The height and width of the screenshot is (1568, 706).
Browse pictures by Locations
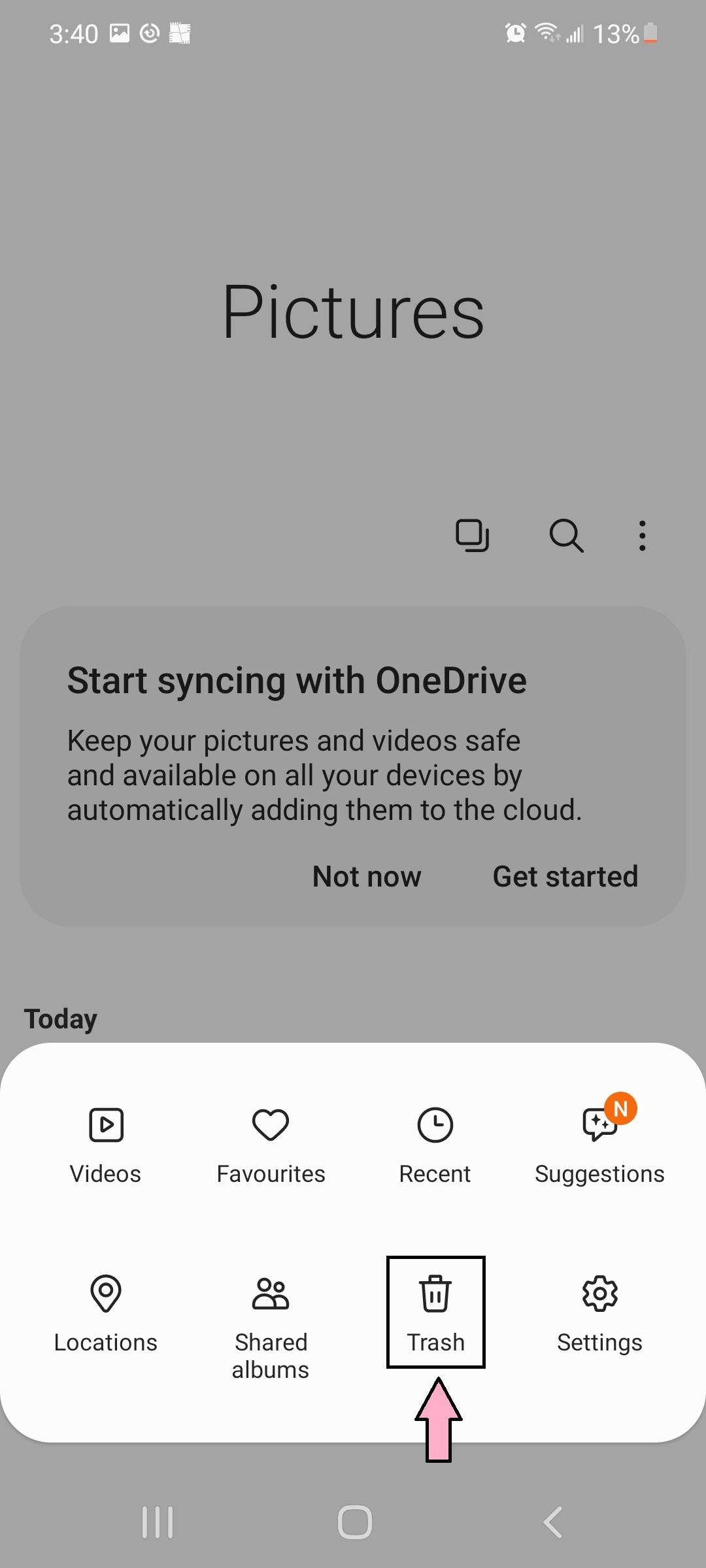pyautogui.click(x=105, y=1313)
